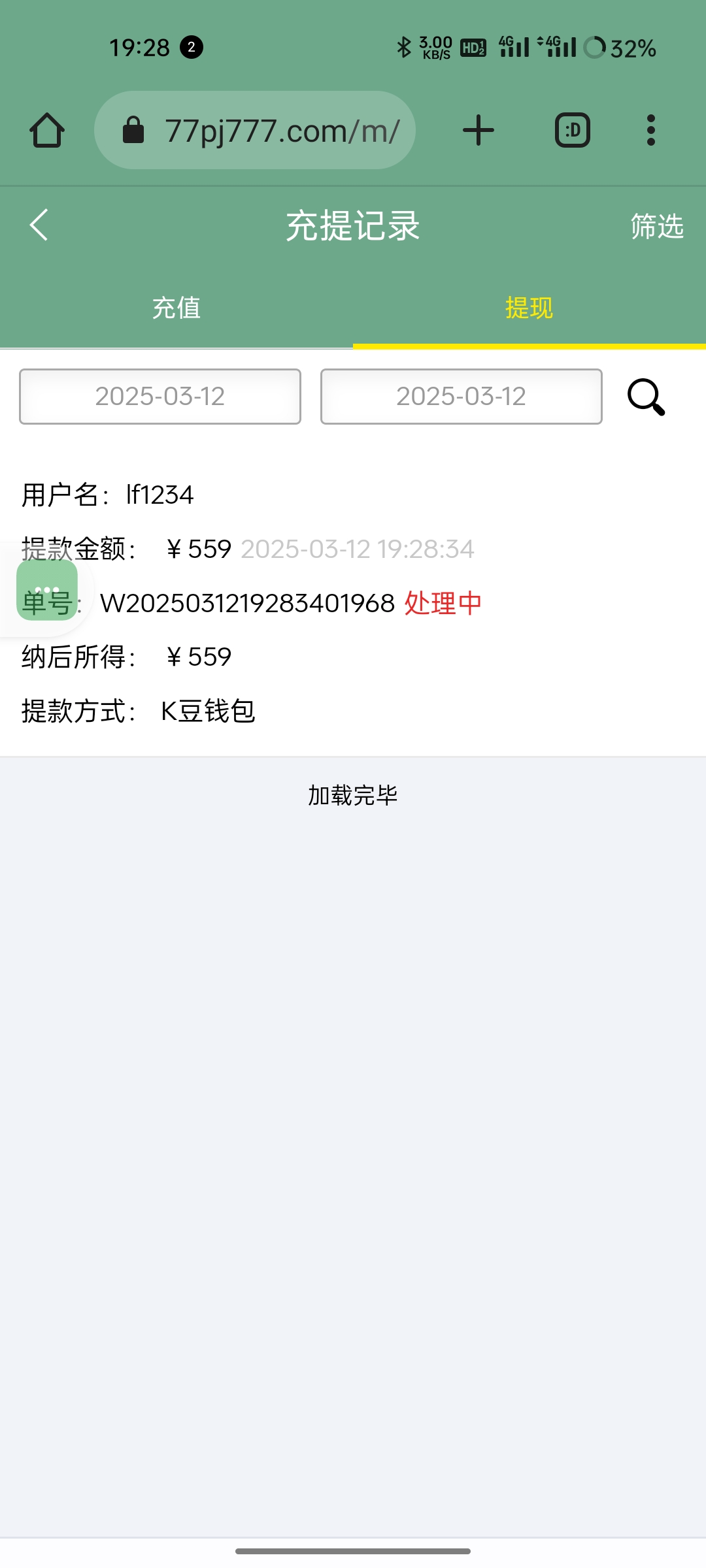Go back from 充提记录 page
Image resolution: width=706 pixels, height=1568 pixels.
coord(39,225)
